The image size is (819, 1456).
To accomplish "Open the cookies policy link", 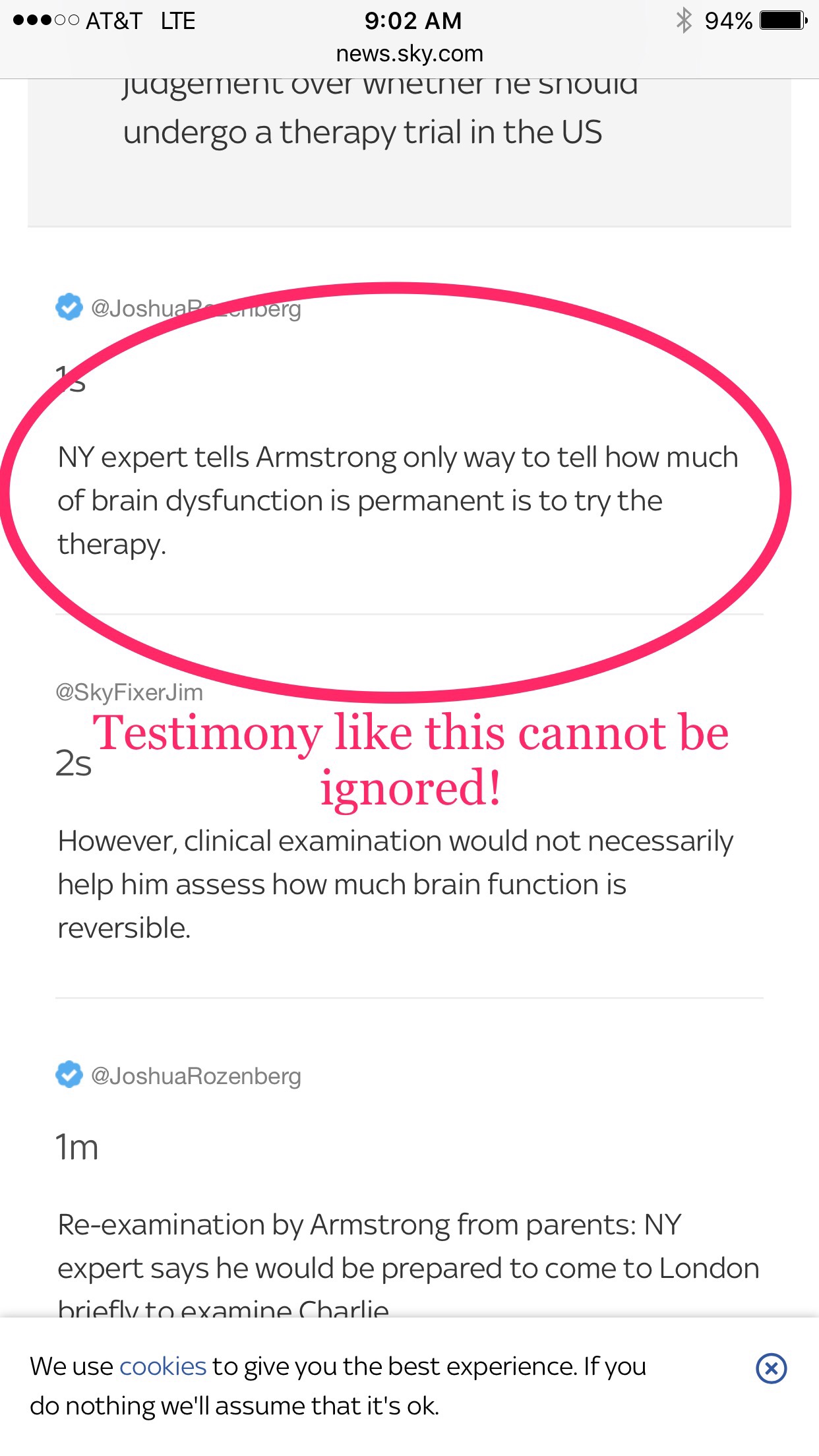I will 163,1366.
